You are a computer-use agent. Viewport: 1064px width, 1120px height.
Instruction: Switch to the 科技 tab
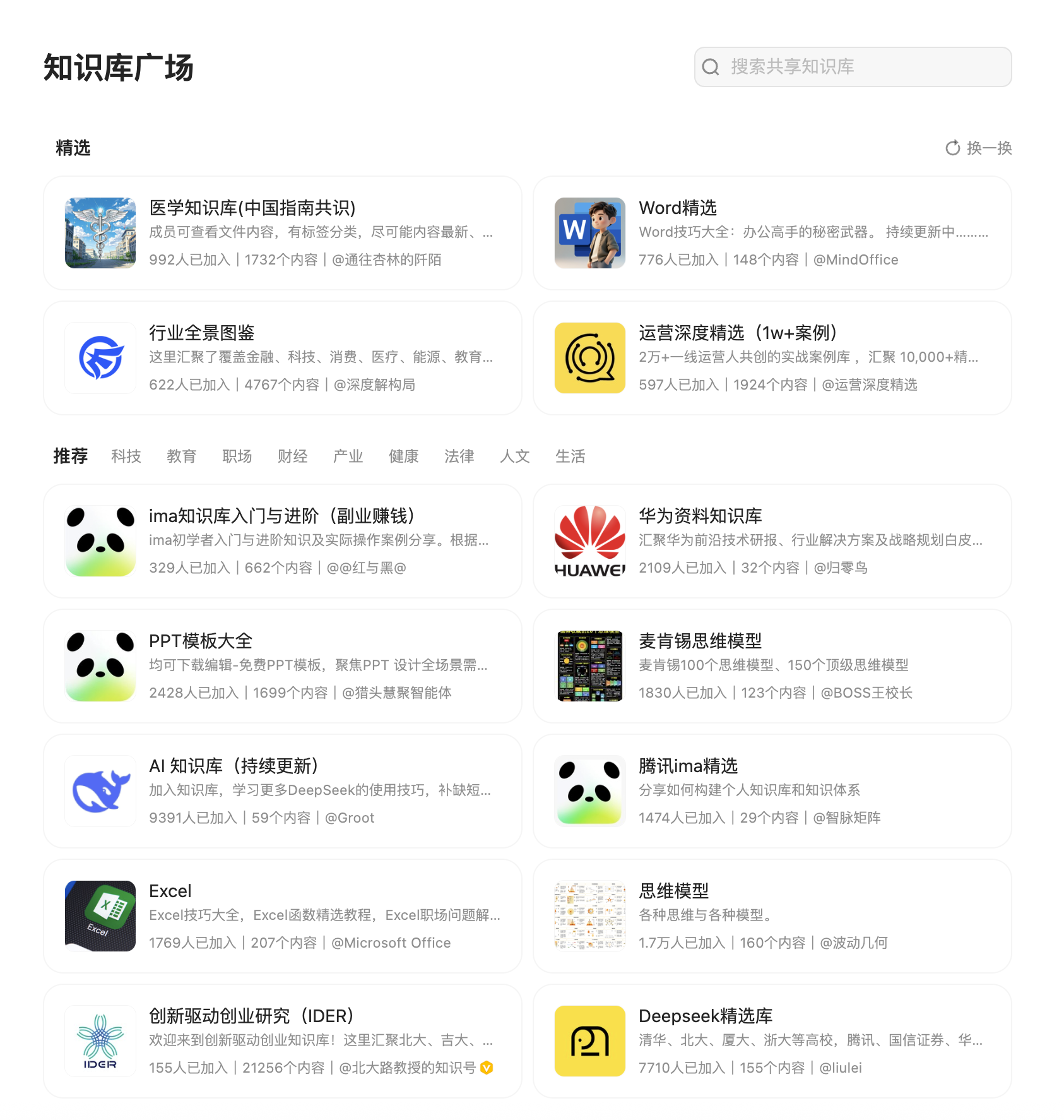(126, 456)
